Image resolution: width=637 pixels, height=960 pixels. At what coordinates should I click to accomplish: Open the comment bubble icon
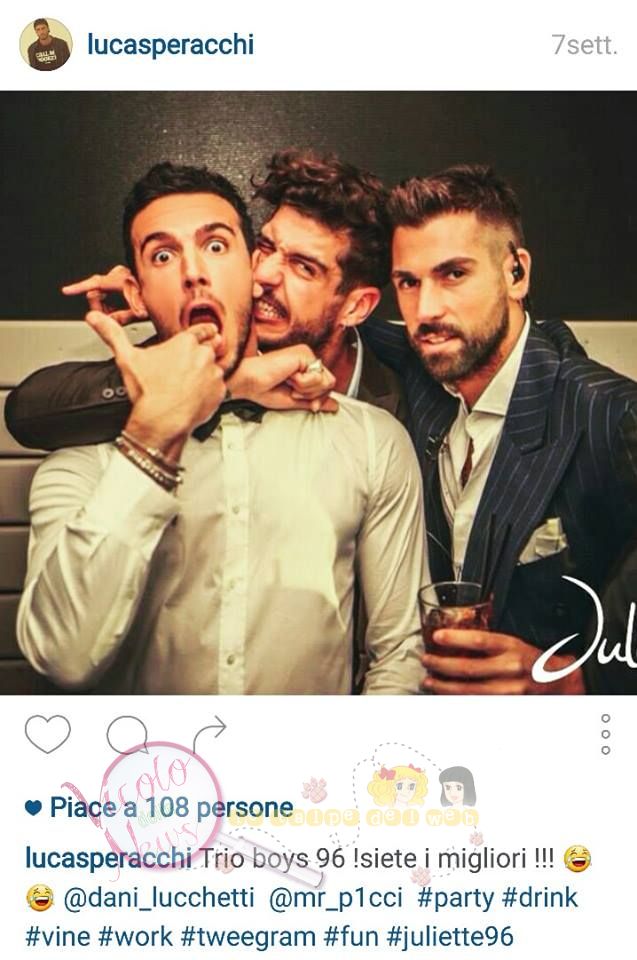(x=127, y=737)
